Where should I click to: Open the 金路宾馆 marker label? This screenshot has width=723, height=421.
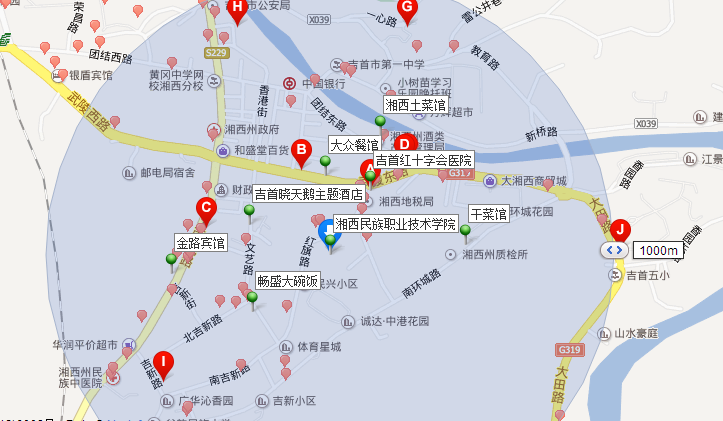[x=201, y=243]
